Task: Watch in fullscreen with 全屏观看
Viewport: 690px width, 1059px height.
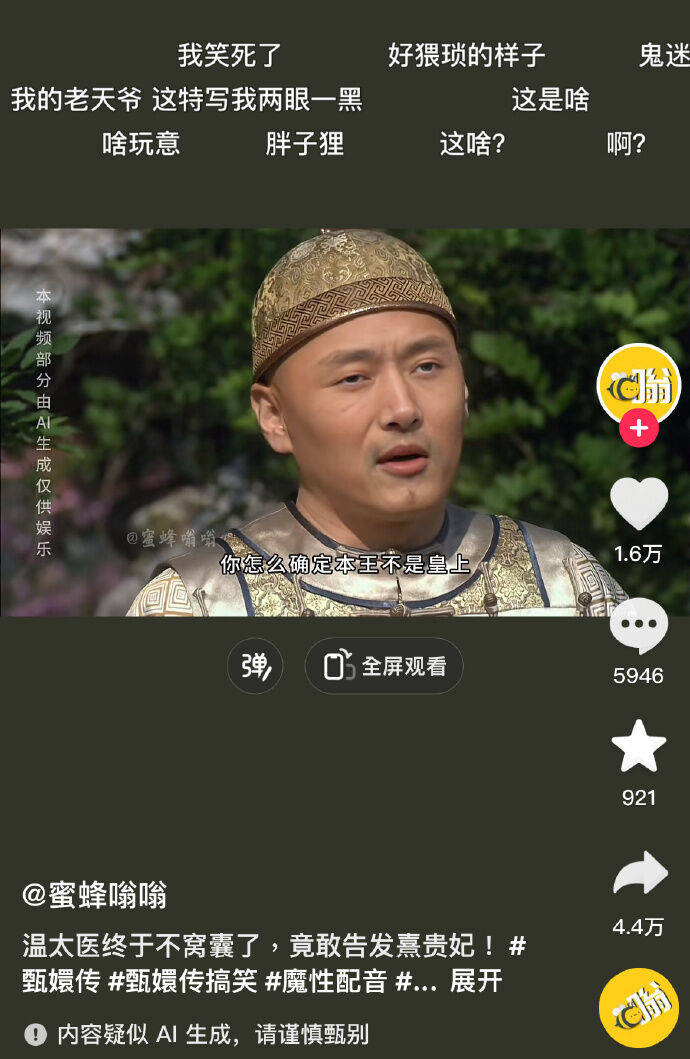Action: (384, 666)
